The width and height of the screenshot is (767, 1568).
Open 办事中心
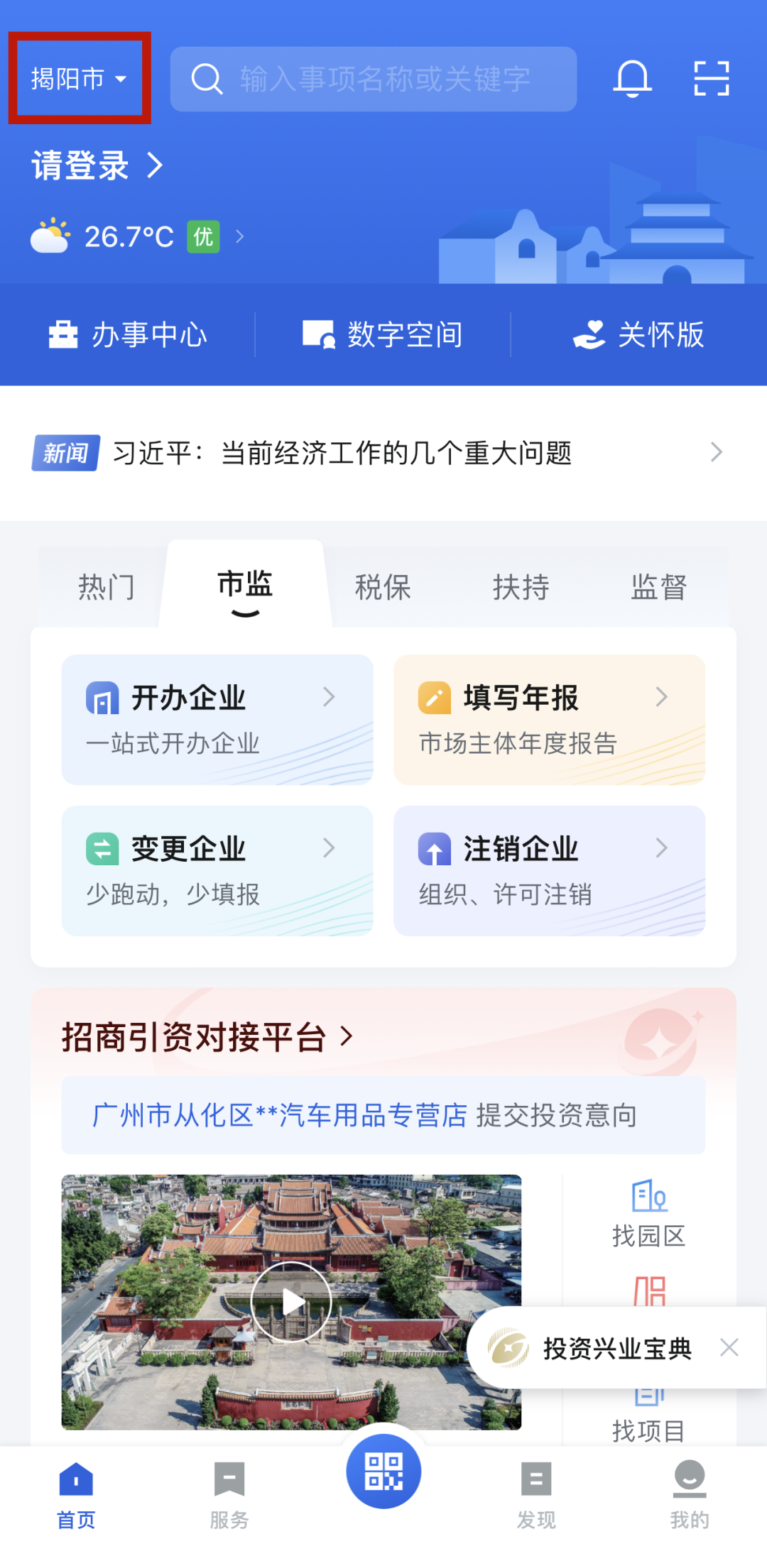(128, 334)
